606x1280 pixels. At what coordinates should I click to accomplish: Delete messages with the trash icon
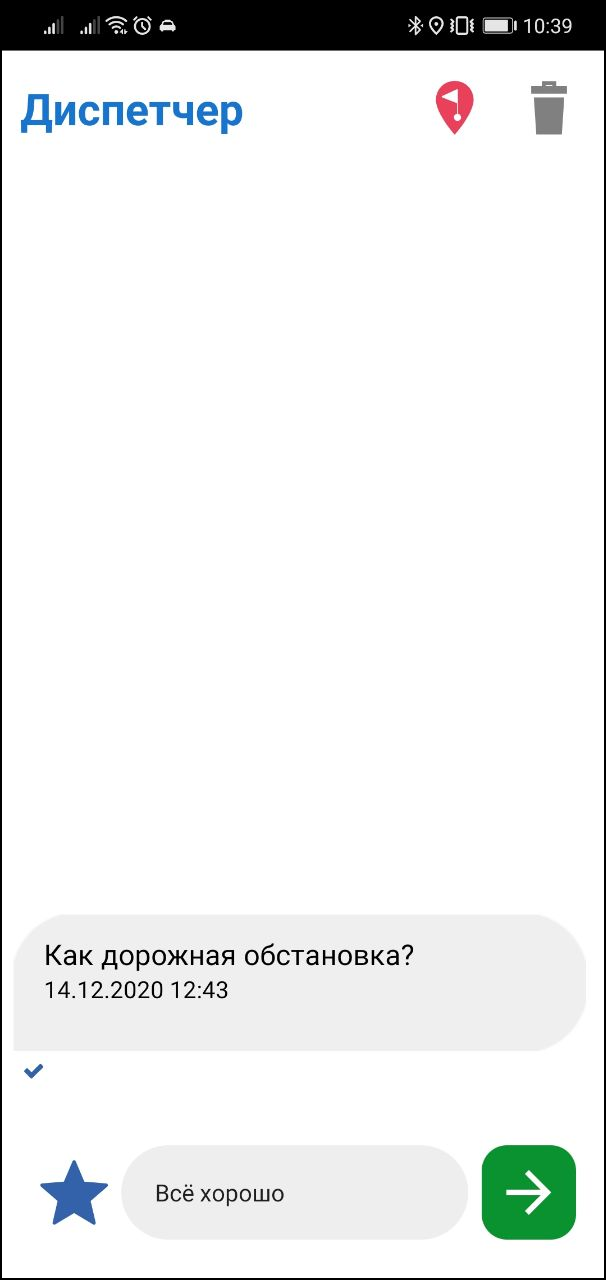tap(548, 108)
